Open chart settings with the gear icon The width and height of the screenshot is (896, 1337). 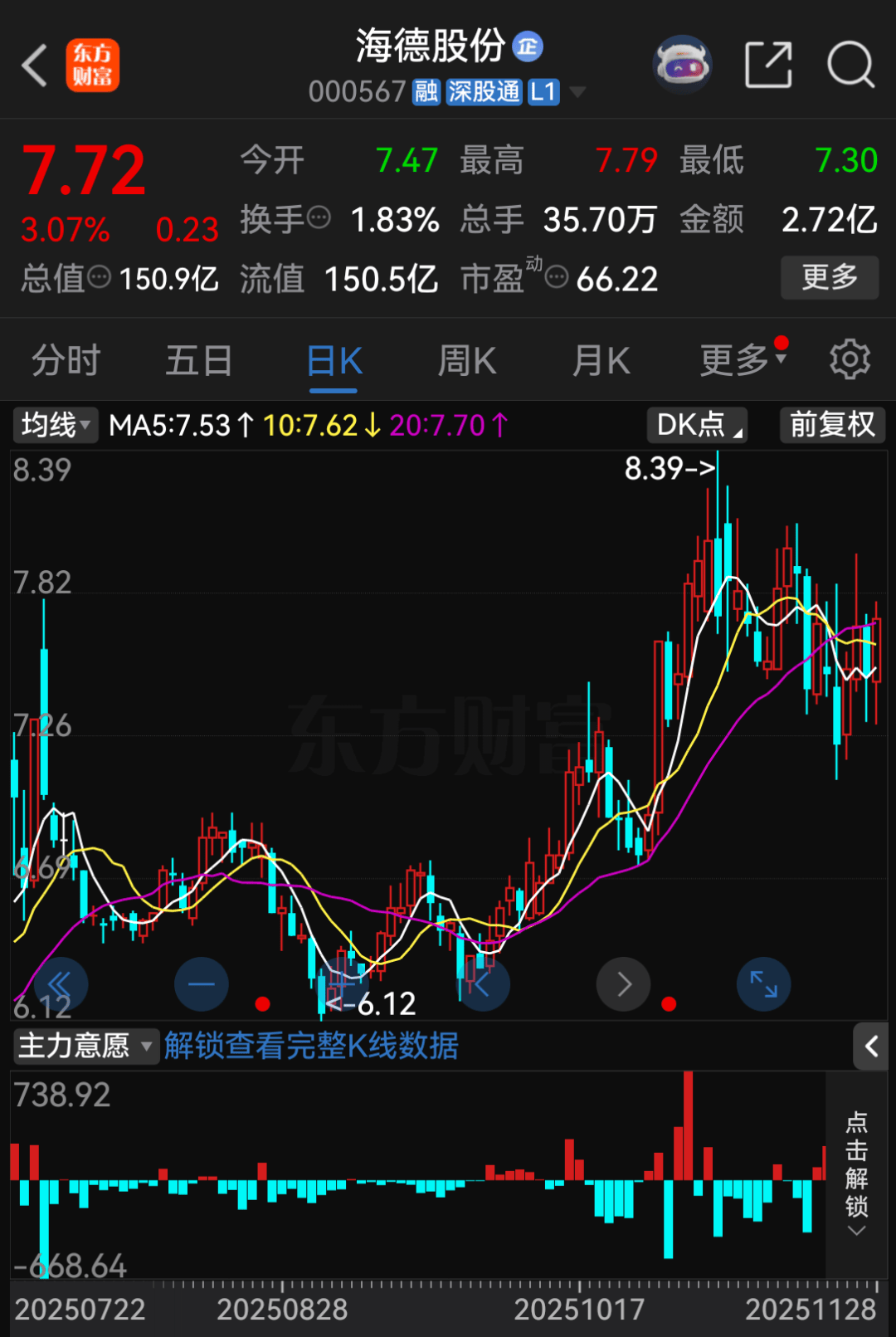[x=850, y=359]
